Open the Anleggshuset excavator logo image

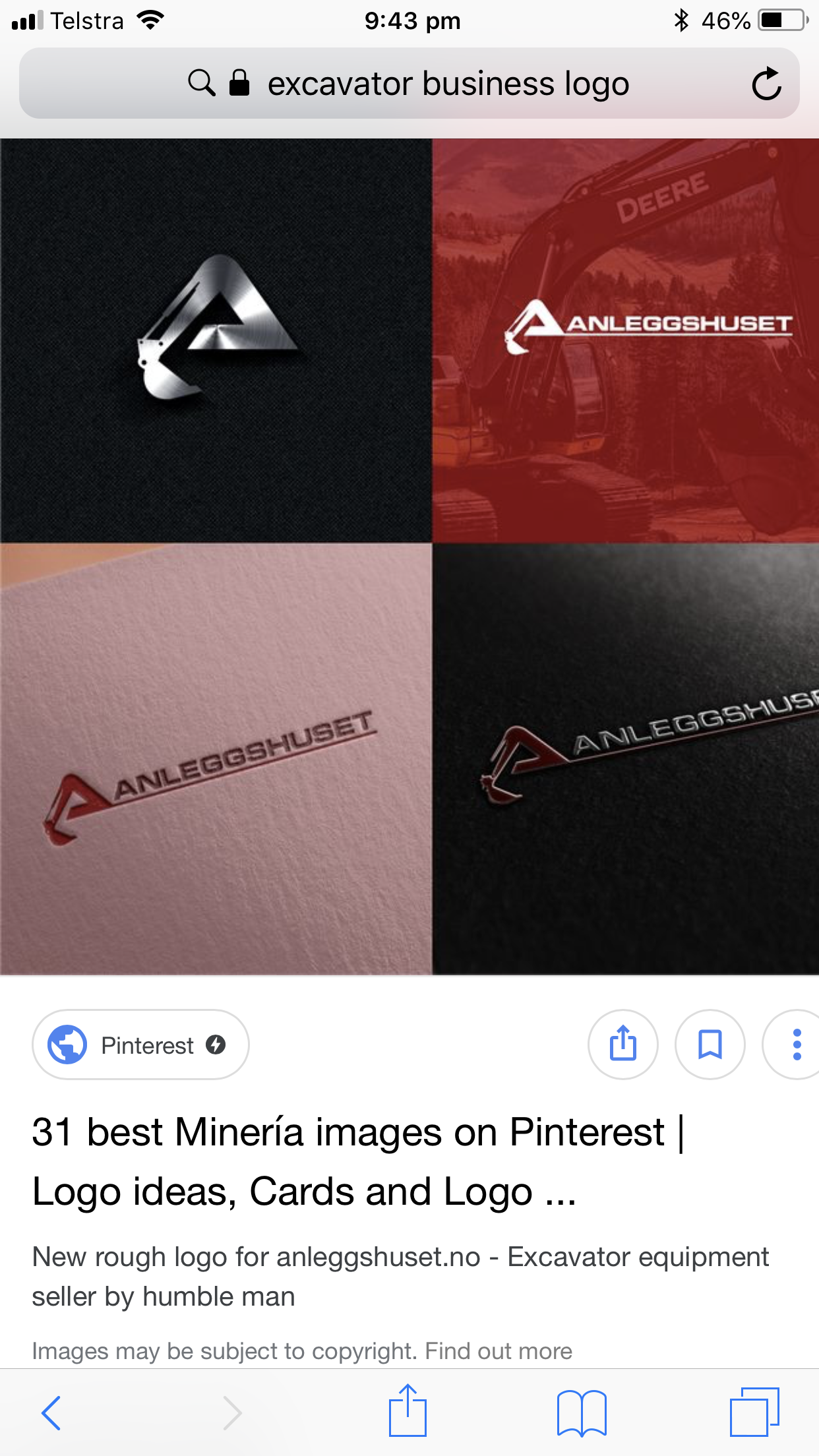(409, 556)
